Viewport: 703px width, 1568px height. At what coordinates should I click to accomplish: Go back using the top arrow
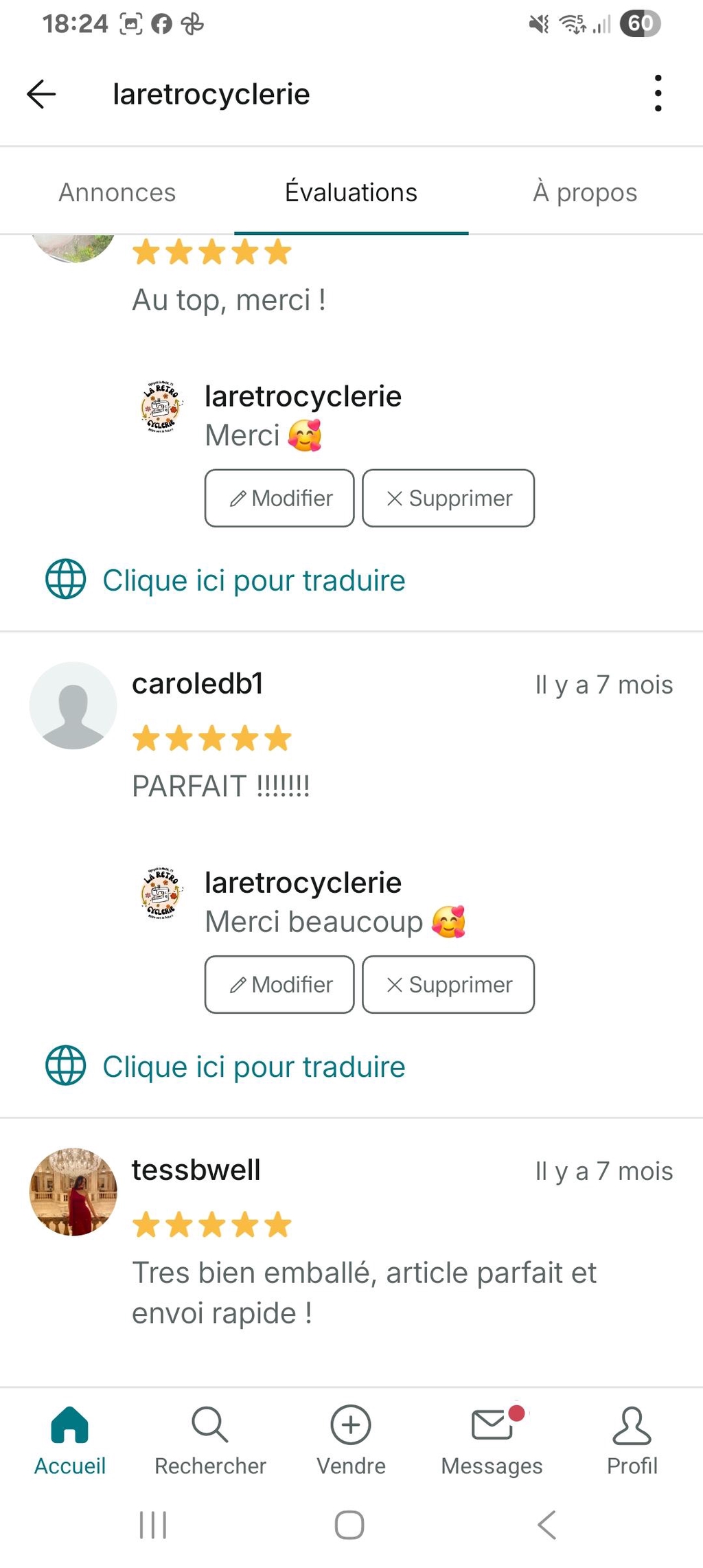[41, 94]
